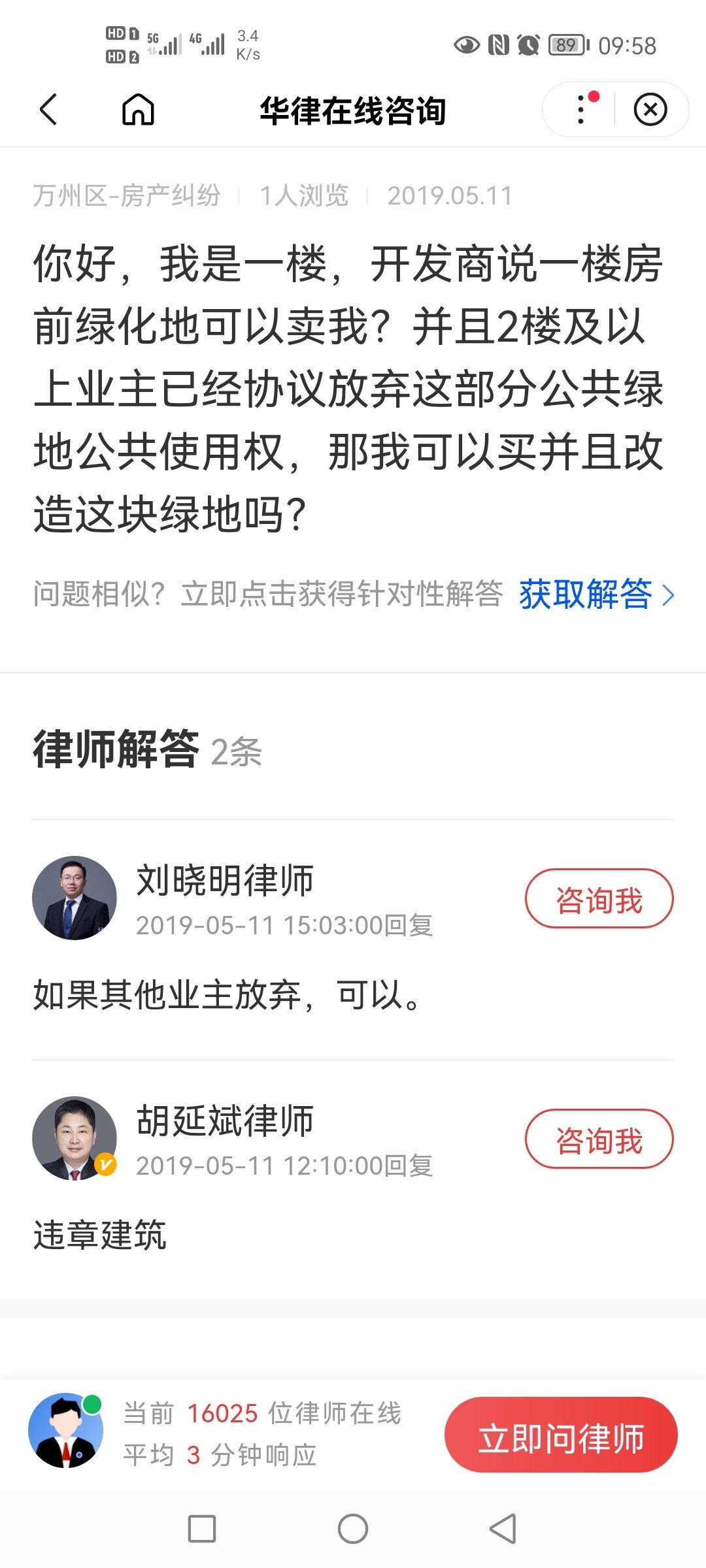
Task: Tap the 获取解答 link
Action: [596, 595]
